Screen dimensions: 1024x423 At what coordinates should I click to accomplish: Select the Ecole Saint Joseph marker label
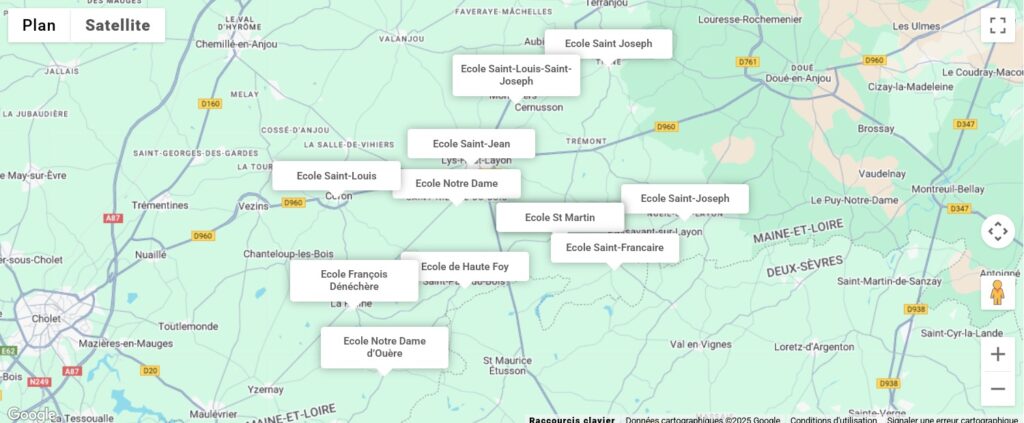(608, 44)
